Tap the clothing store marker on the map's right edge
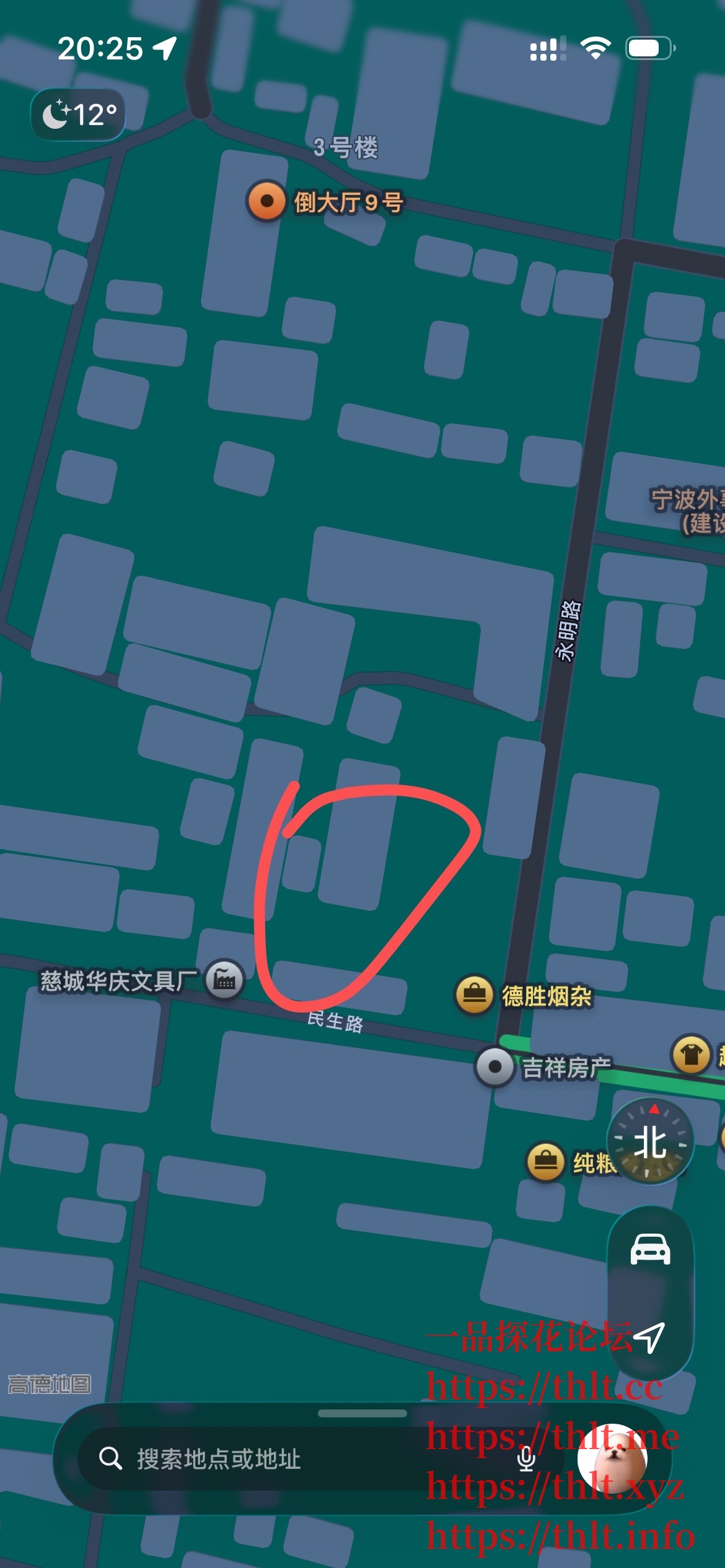The image size is (725, 1568). coord(692,1055)
